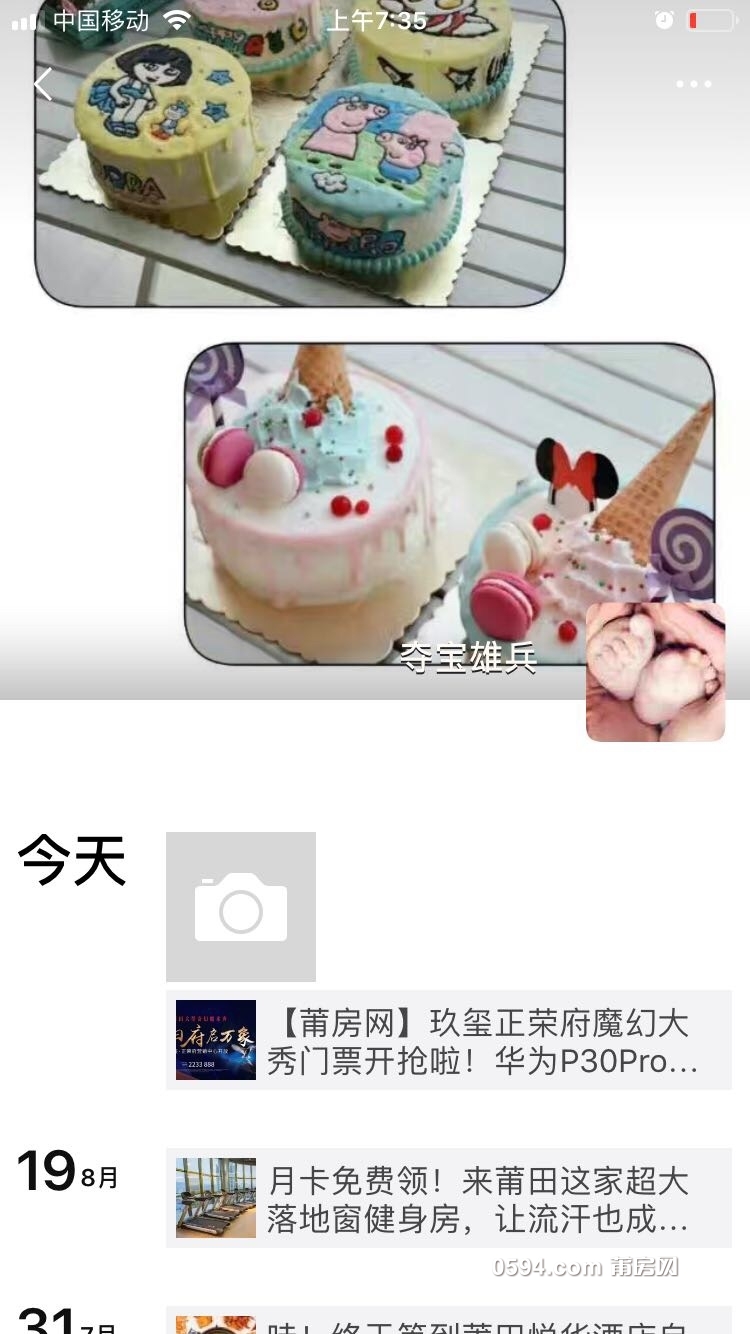This screenshot has height=1334, width=750.
Task: Open the profile avatar of 夺宝雄兵
Action: click(x=655, y=671)
